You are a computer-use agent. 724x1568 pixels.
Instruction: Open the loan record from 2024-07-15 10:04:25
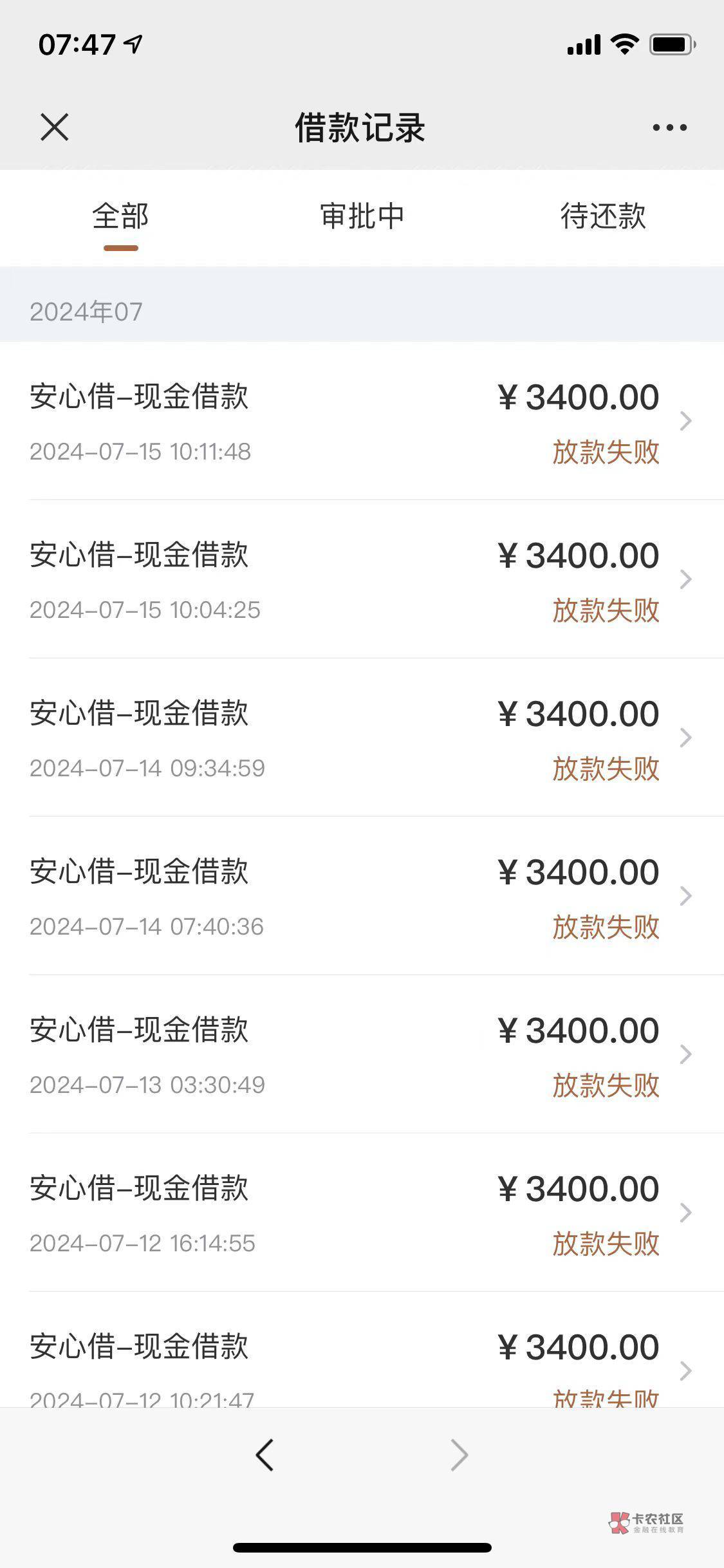[x=362, y=579]
